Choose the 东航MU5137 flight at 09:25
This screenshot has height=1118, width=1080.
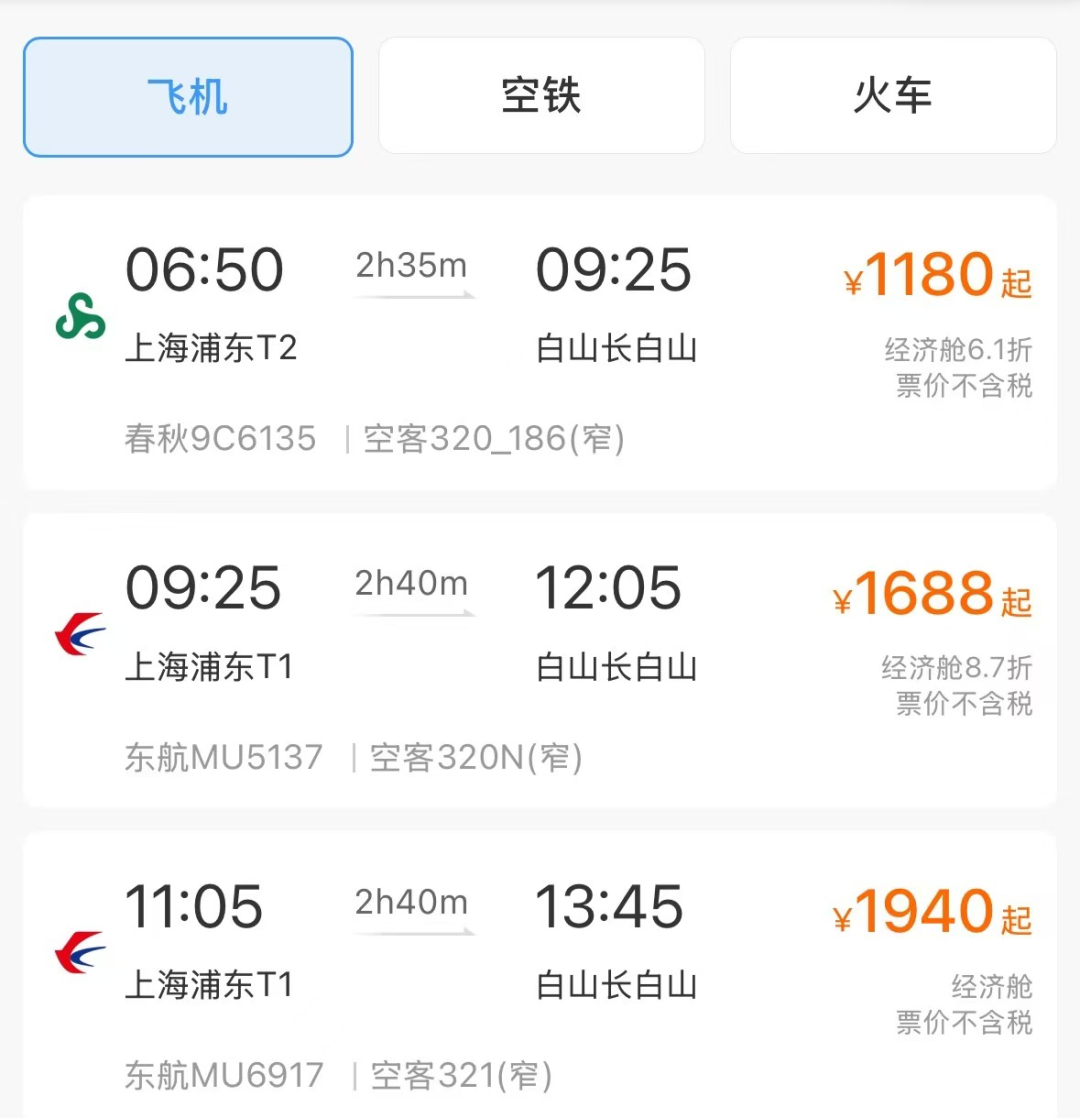[540, 660]
